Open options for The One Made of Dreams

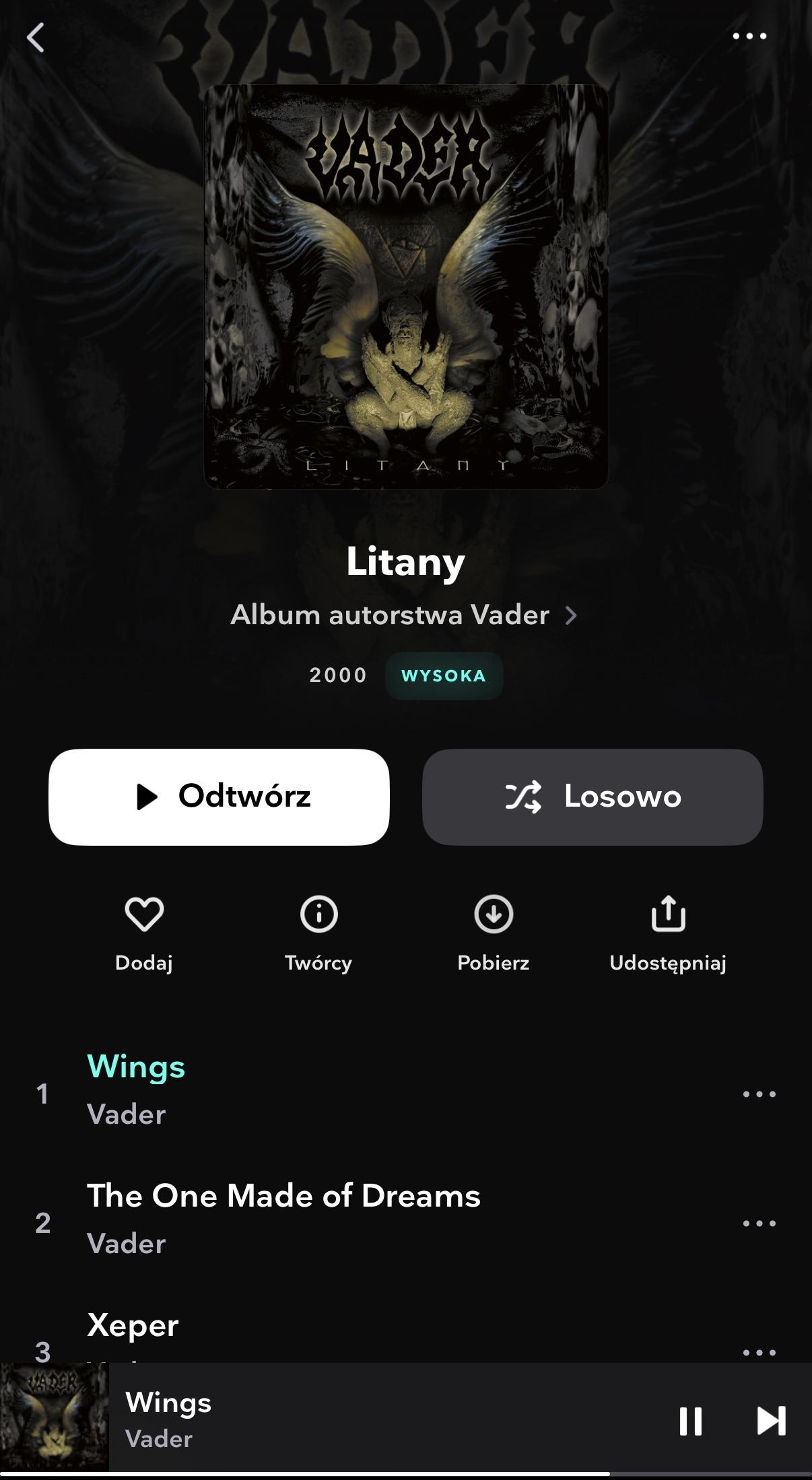(759, 1223)
